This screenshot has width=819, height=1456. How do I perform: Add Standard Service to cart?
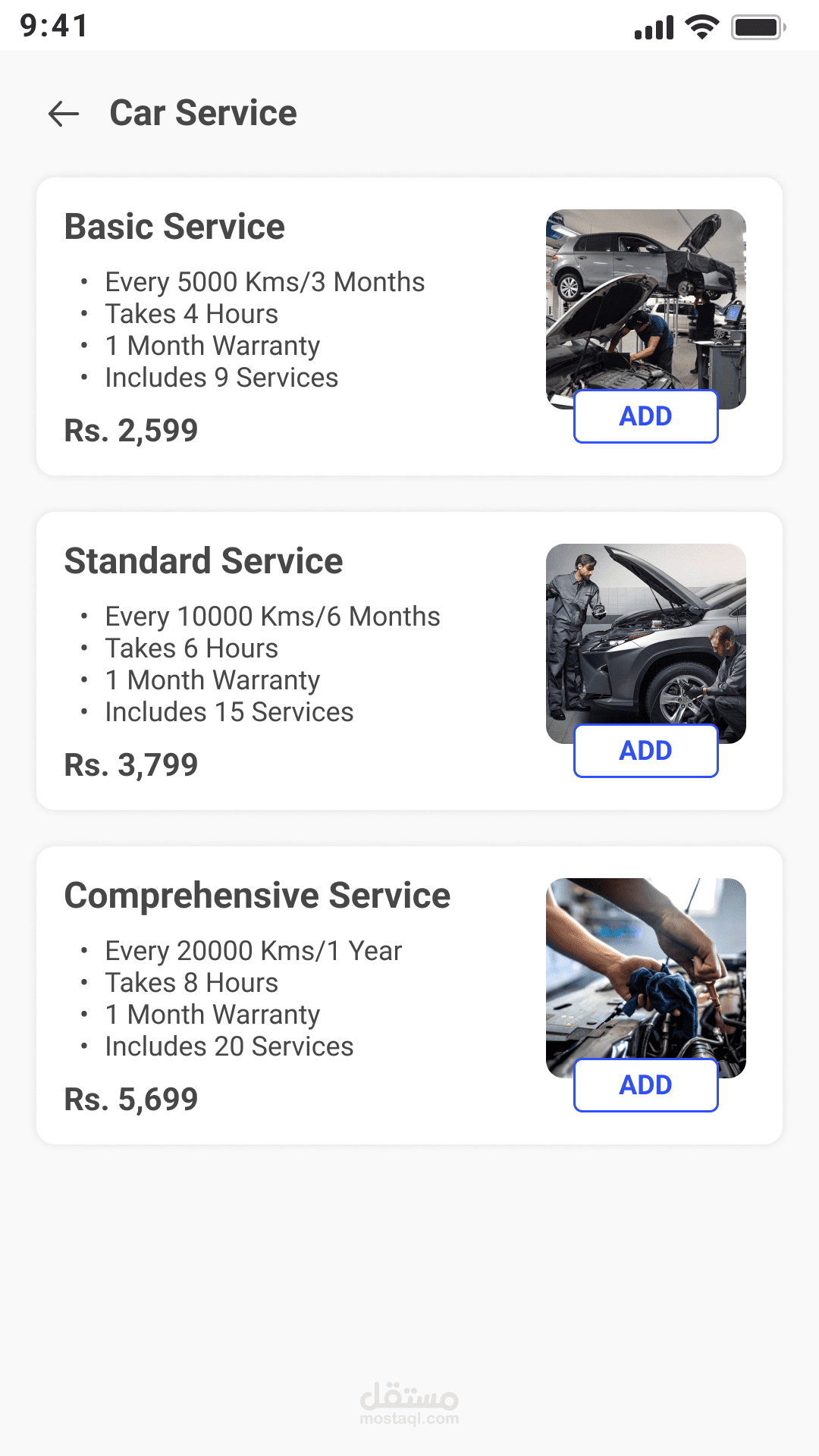coord(646,751)
